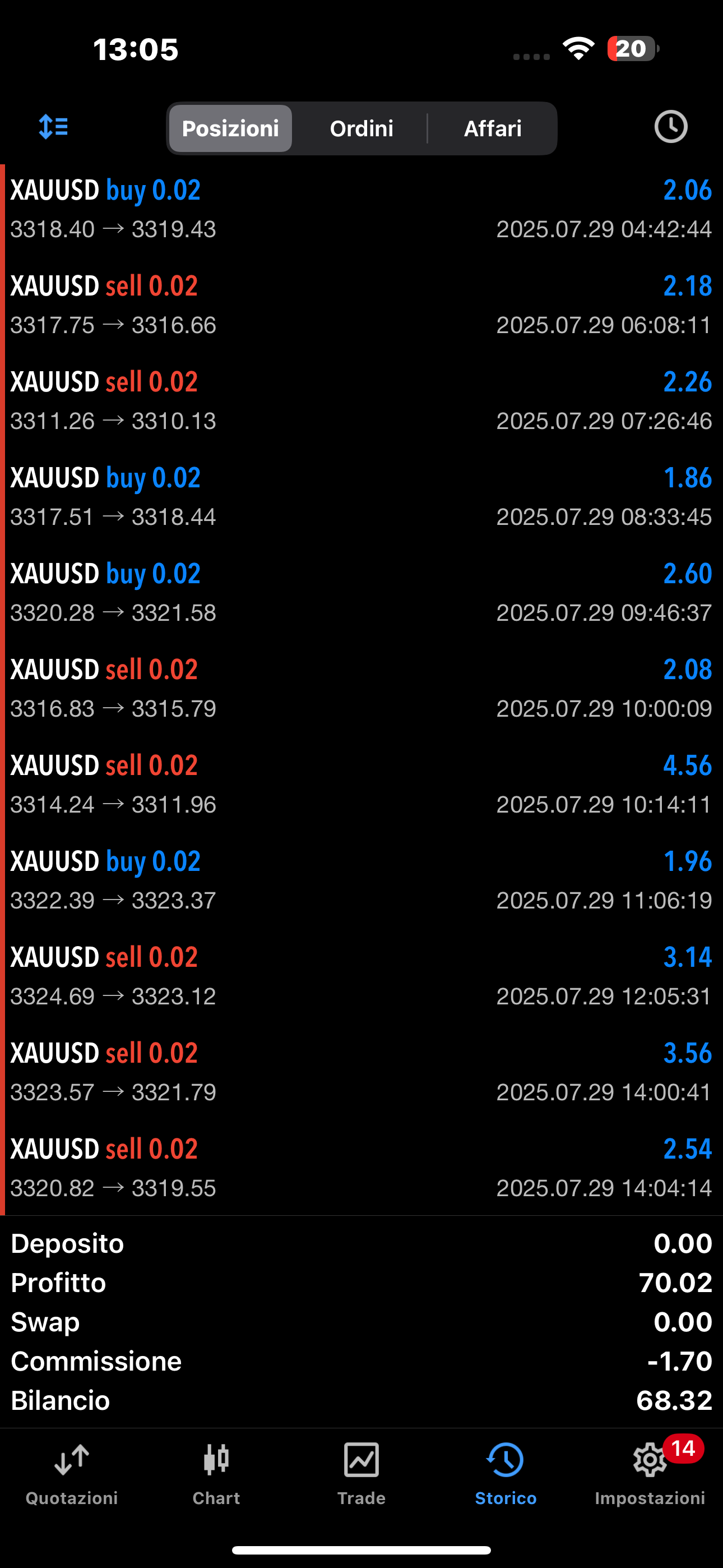Show details of buy position with 2.60 profit
Screen dimensions: 723x1568
(x=361, y=593)
